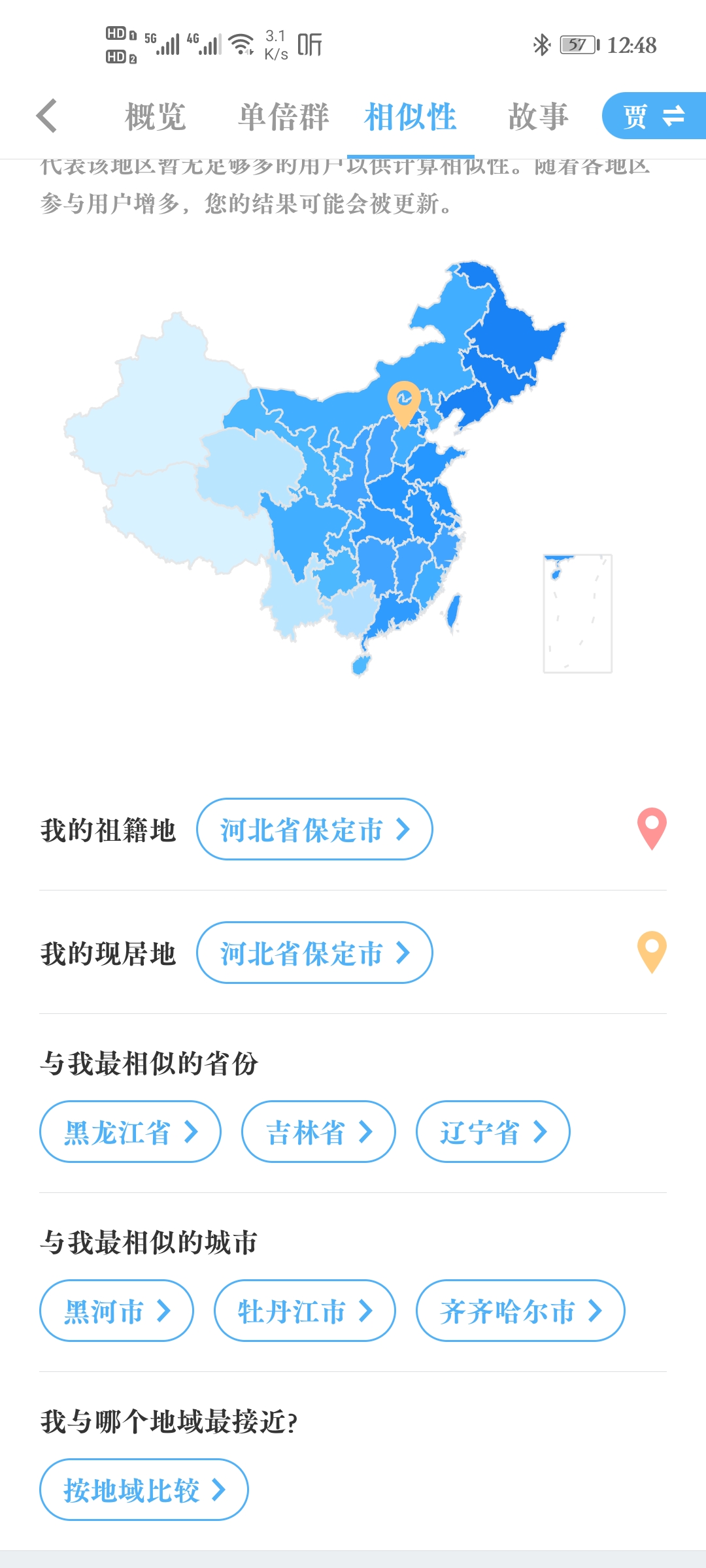Open the 黑河市 city chip

click(x=116, y=1311)
